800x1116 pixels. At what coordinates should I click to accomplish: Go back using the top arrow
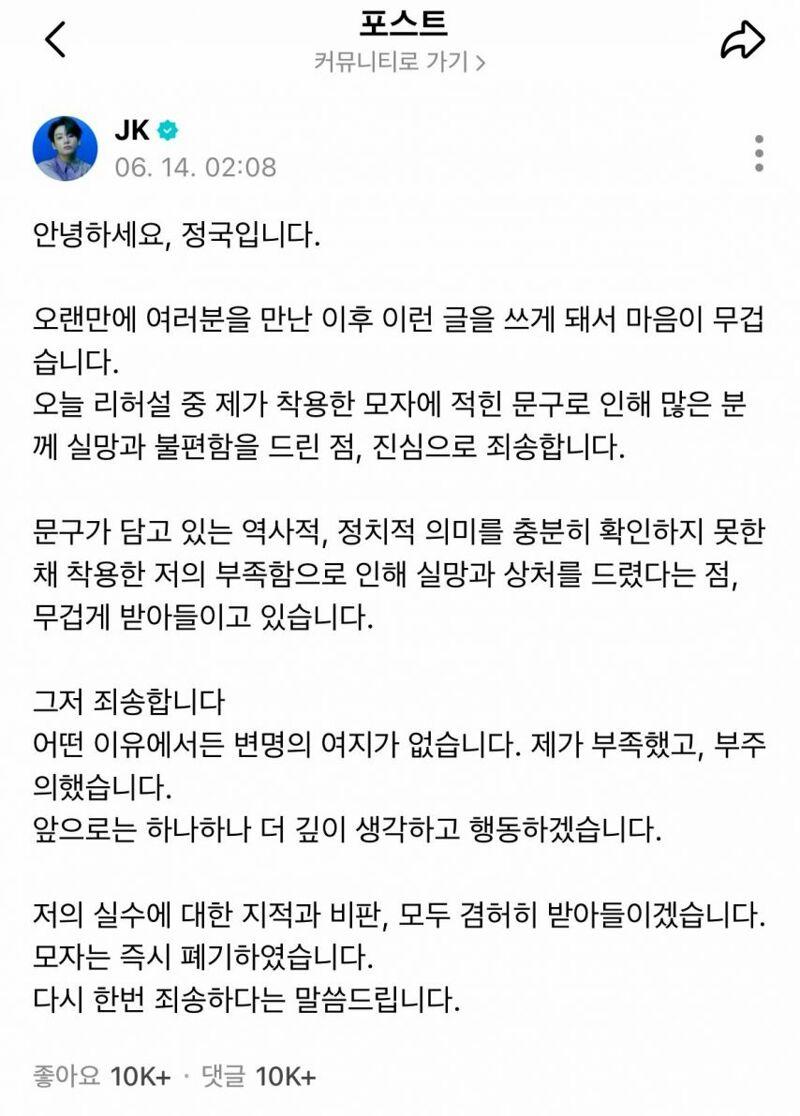[x=56, y=40]
